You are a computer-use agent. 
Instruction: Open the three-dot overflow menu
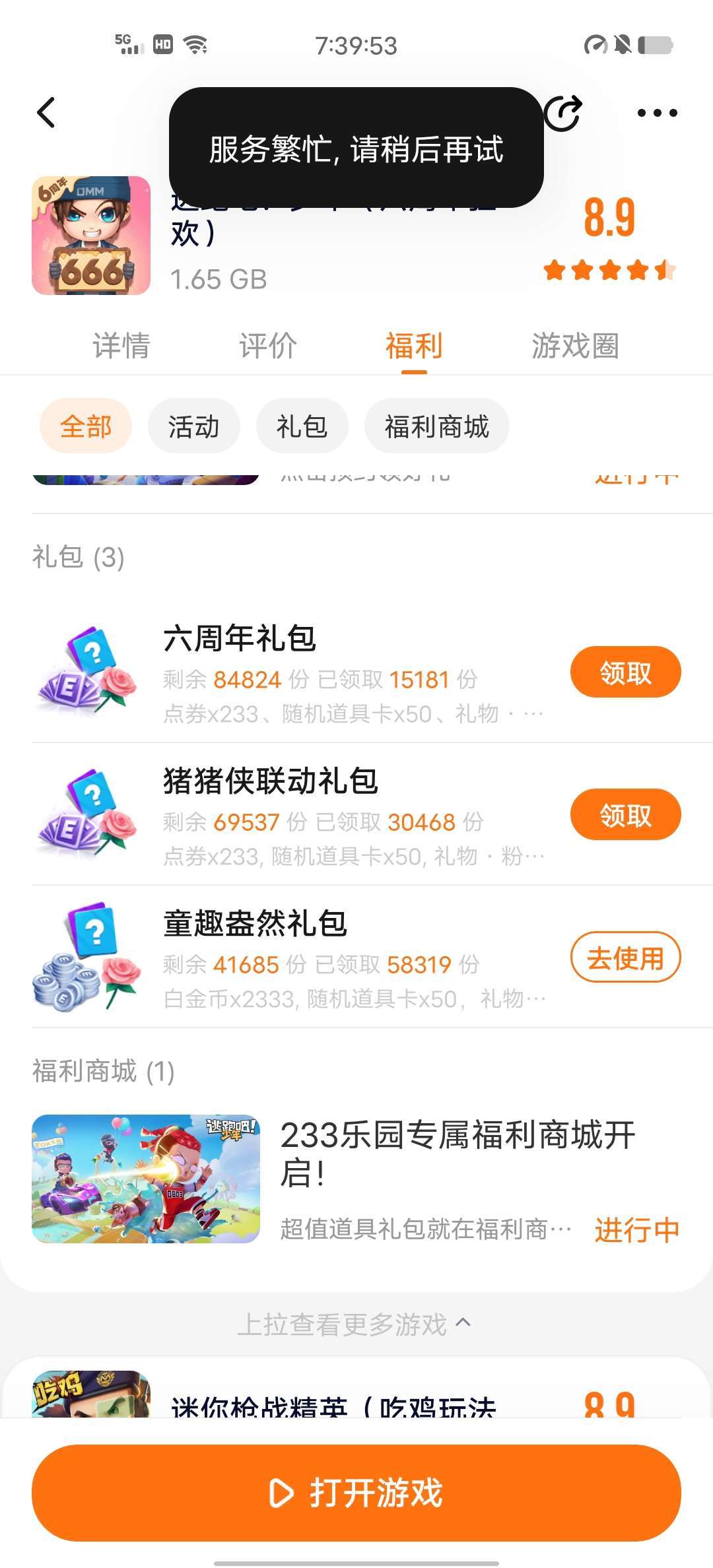657,113
